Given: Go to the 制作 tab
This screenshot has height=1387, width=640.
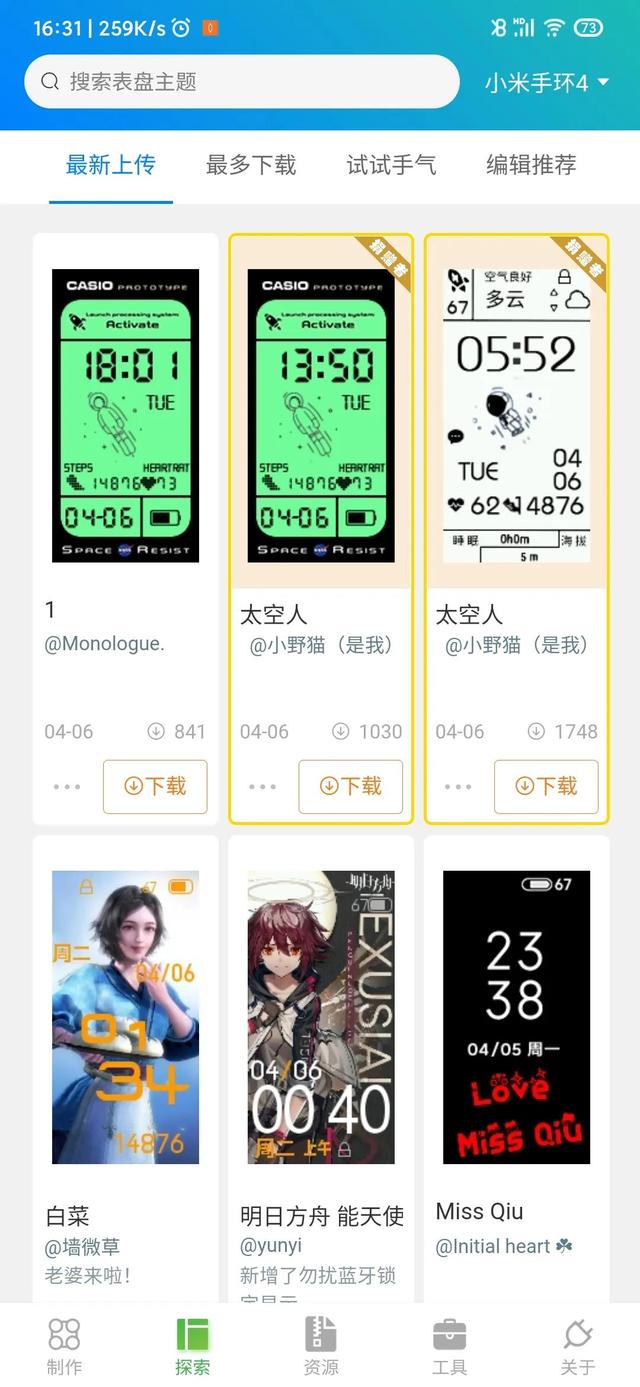Looking at the screenshot, I should 64,1345.
